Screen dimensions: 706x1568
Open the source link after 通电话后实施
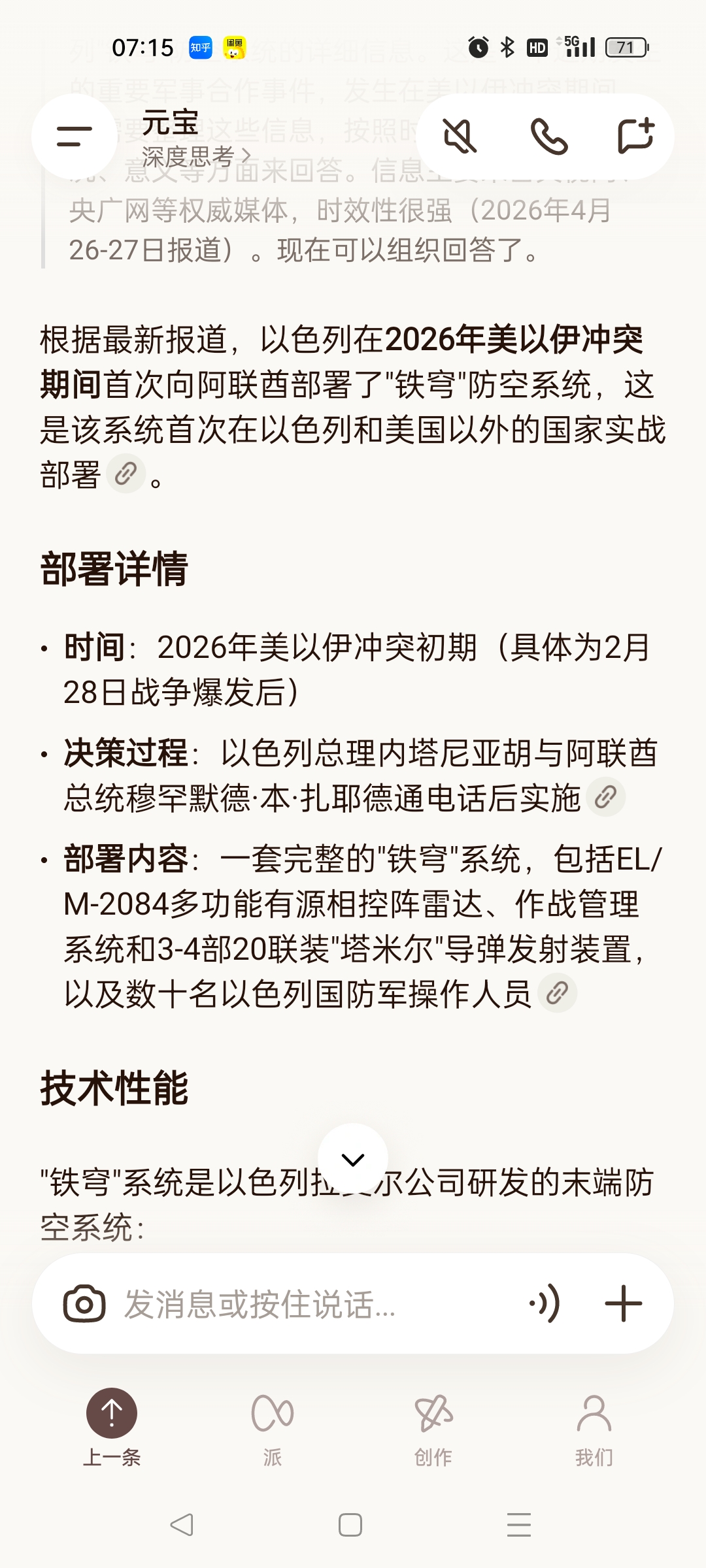click(x=605, y=797)
